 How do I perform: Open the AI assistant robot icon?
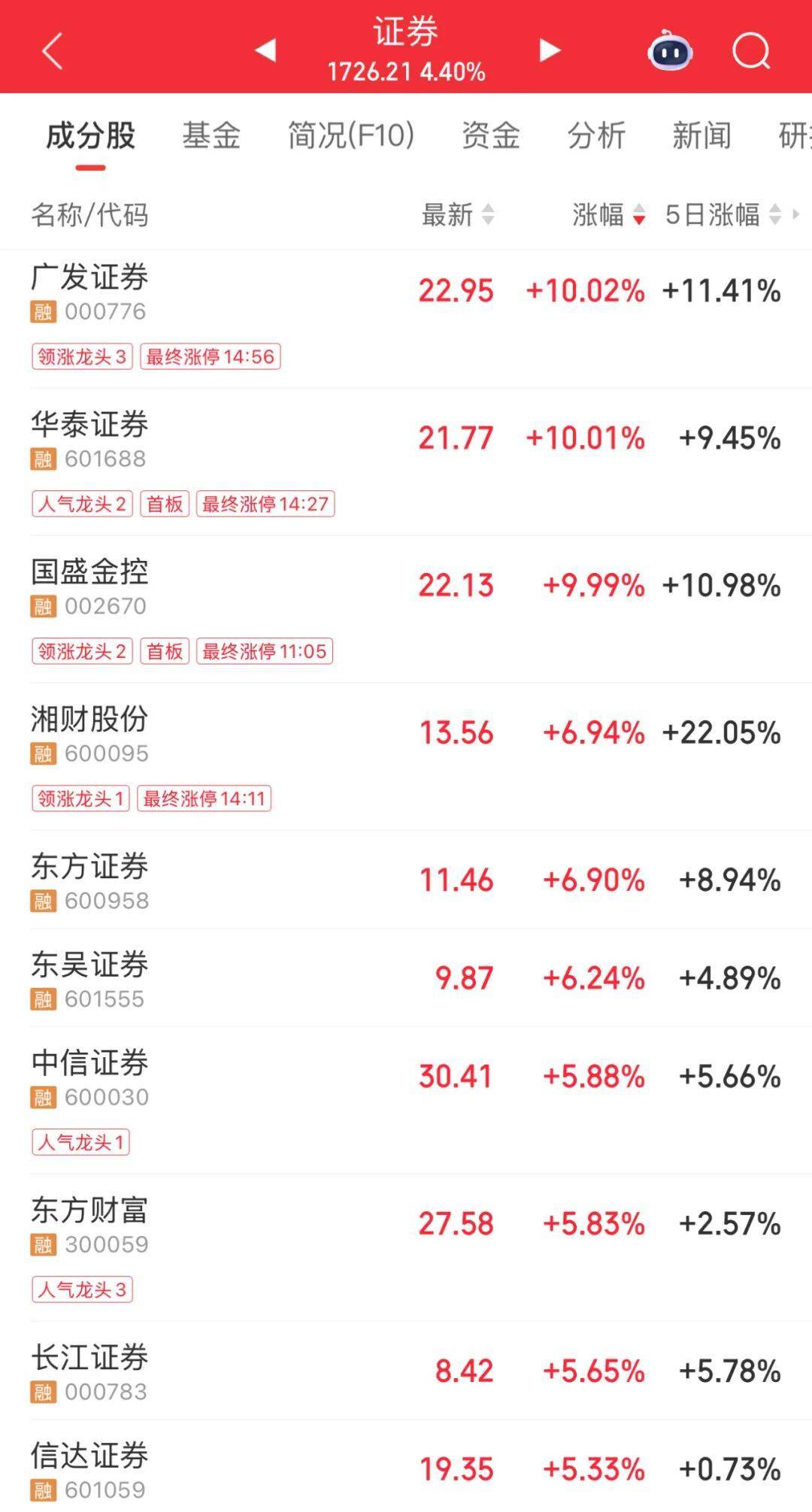click(x=670, y=50)
